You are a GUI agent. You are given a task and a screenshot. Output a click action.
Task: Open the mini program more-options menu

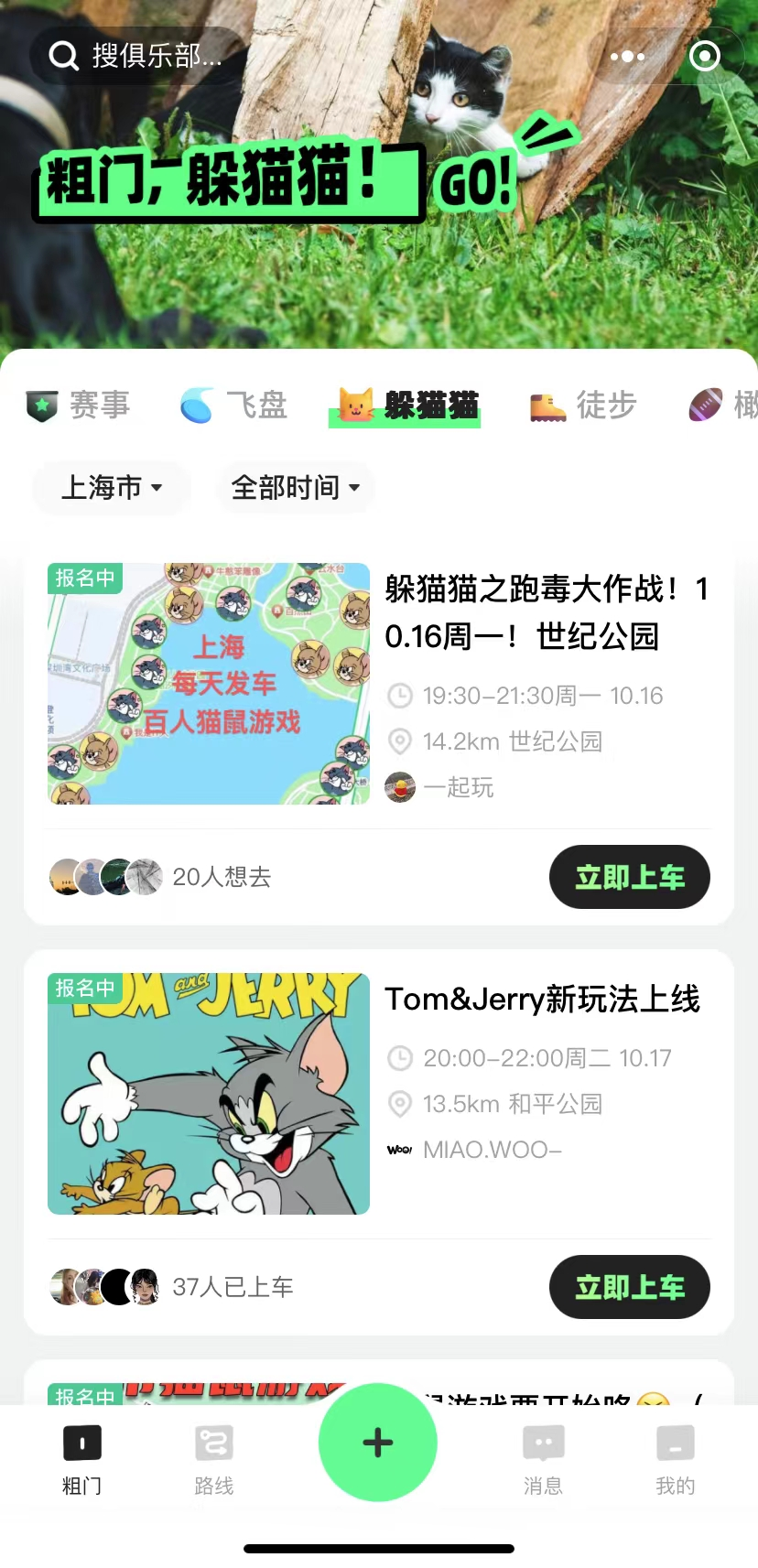click(627, 56)
